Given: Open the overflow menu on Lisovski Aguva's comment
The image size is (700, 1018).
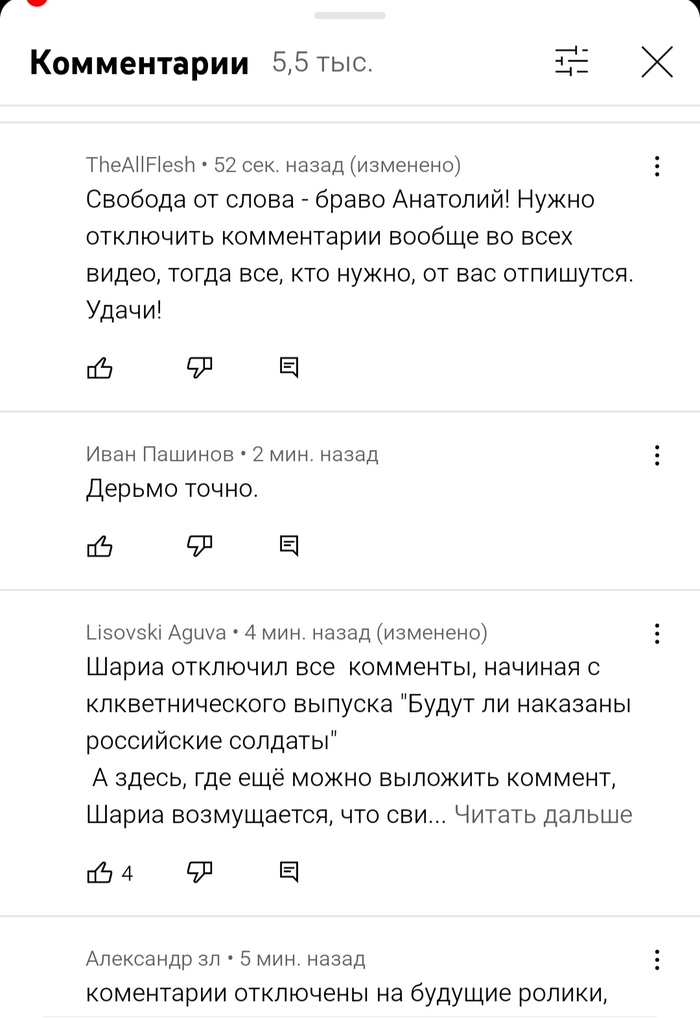Looking at the screenshot, I should [656, 633].
